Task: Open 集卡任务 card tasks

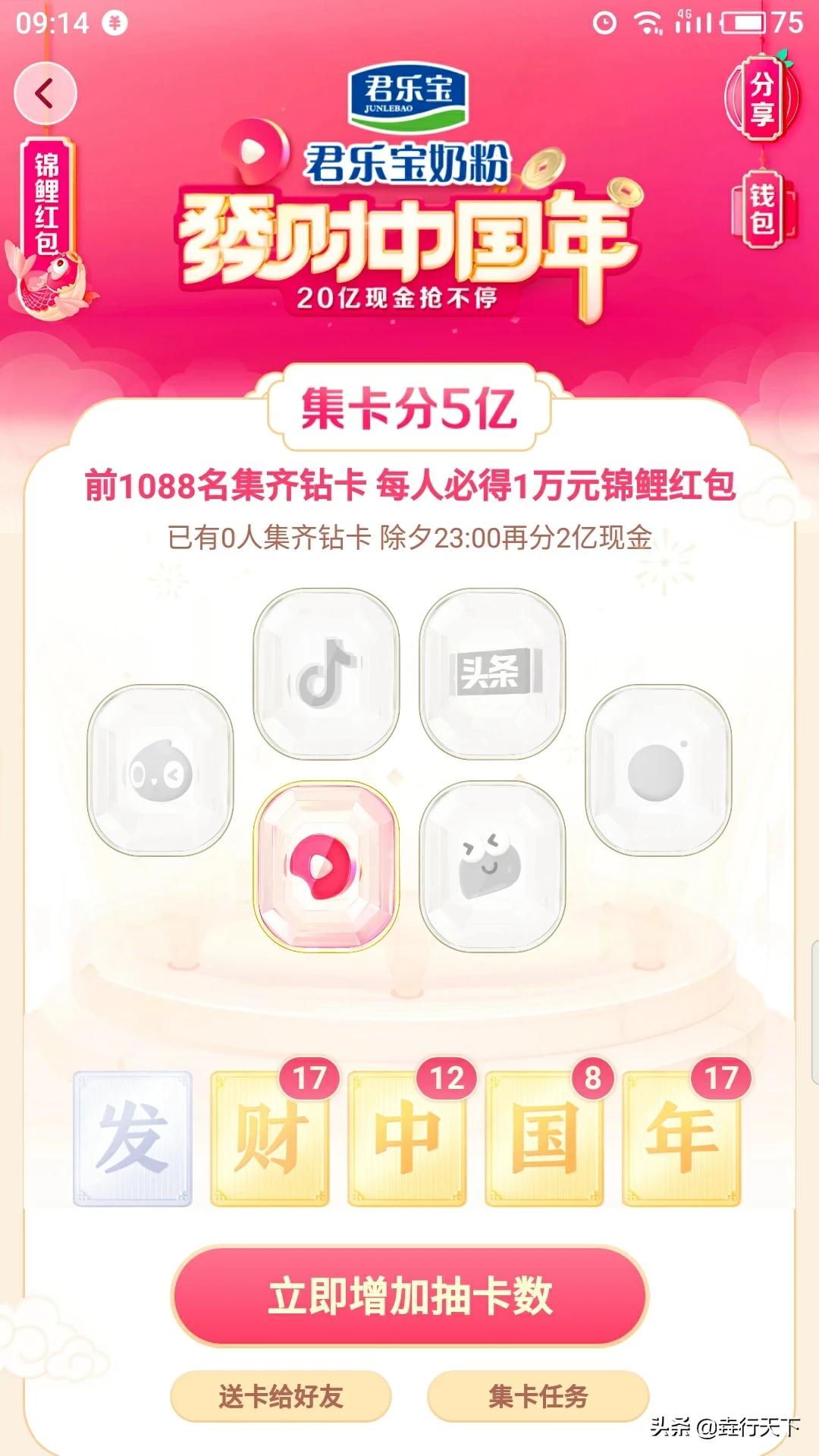Action: pos(538,1396)
